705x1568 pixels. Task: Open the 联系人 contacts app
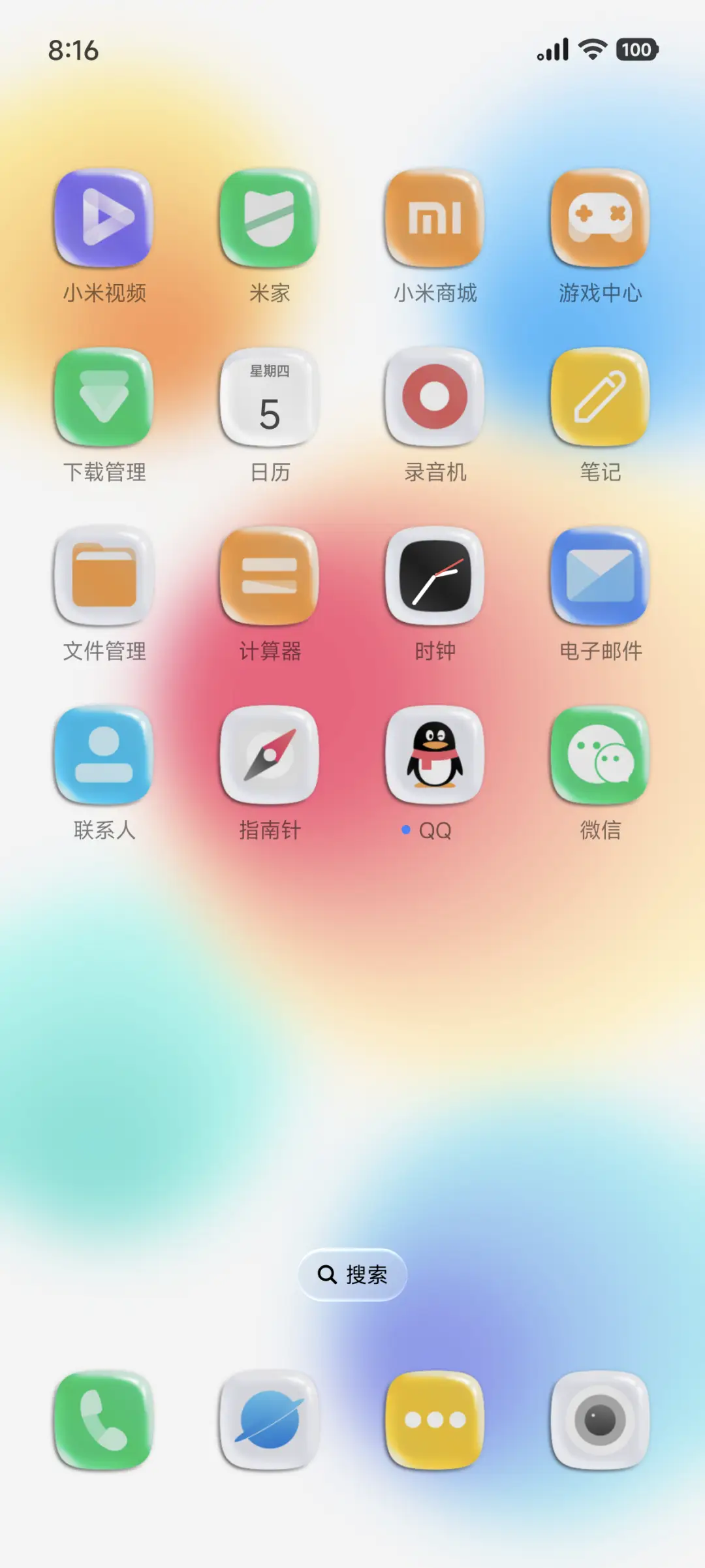pos(103,757)
